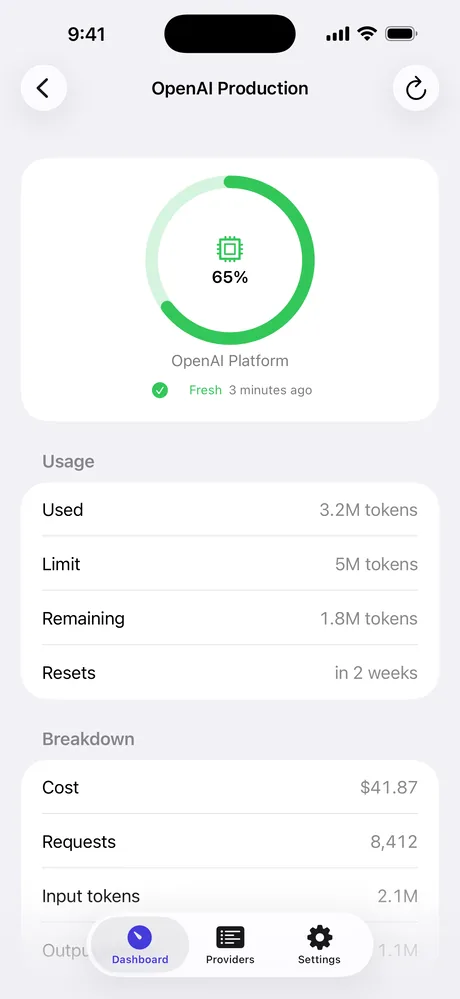Screen dimensions: 460x999
Task: Go back using the arrow button
Action: pos(43,88)
